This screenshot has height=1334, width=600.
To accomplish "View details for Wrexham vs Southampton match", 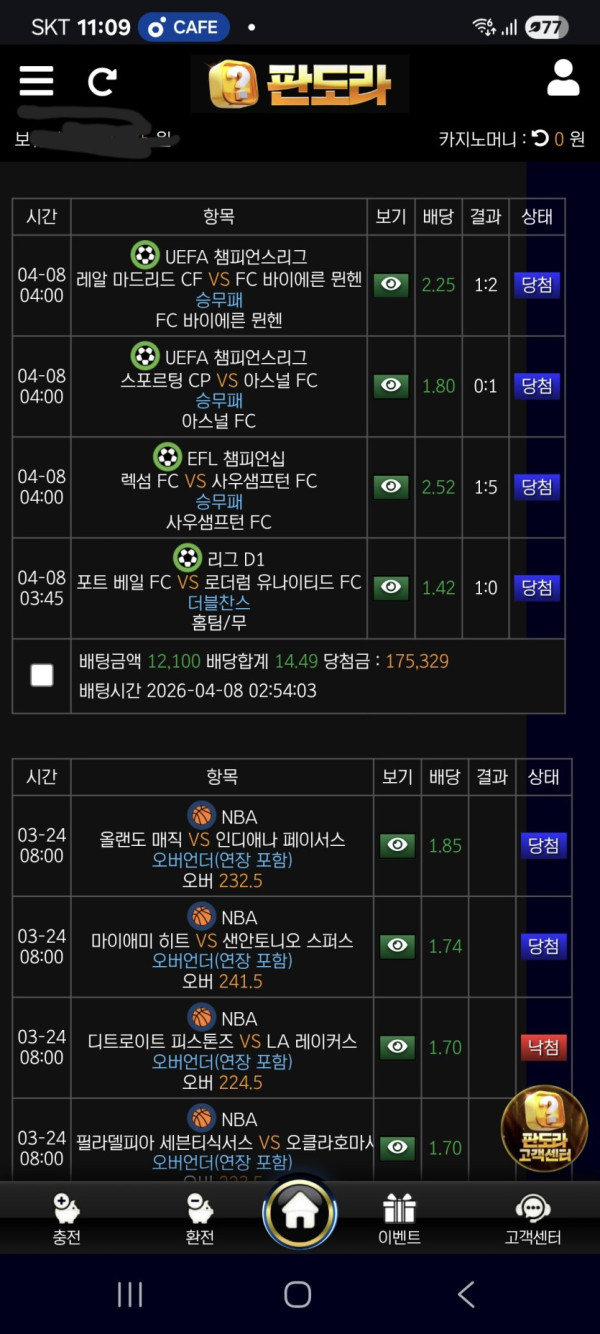I will click(391, 487).
